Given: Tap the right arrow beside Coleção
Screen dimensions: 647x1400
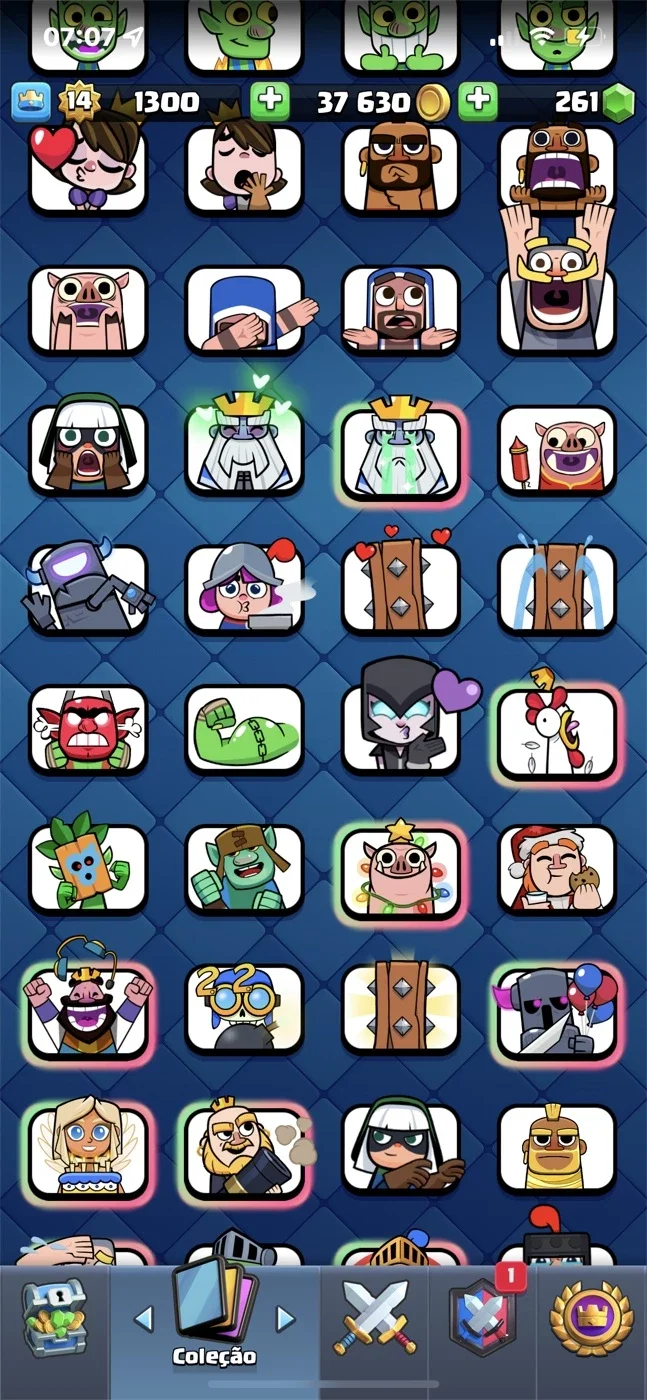Looking at the screenshot, I should click(286, 1318).
